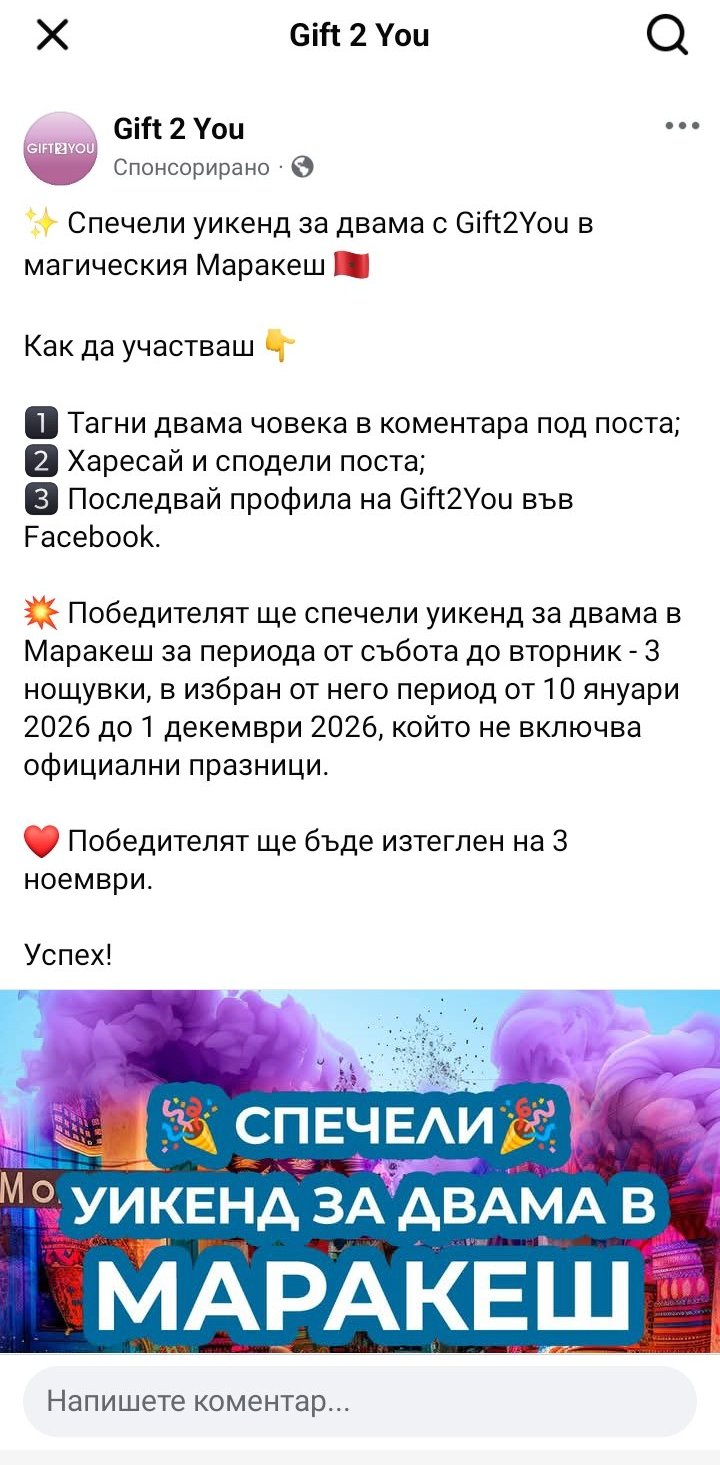
Task: Tap the write a comment field
Action: (x=360, y=1401)
